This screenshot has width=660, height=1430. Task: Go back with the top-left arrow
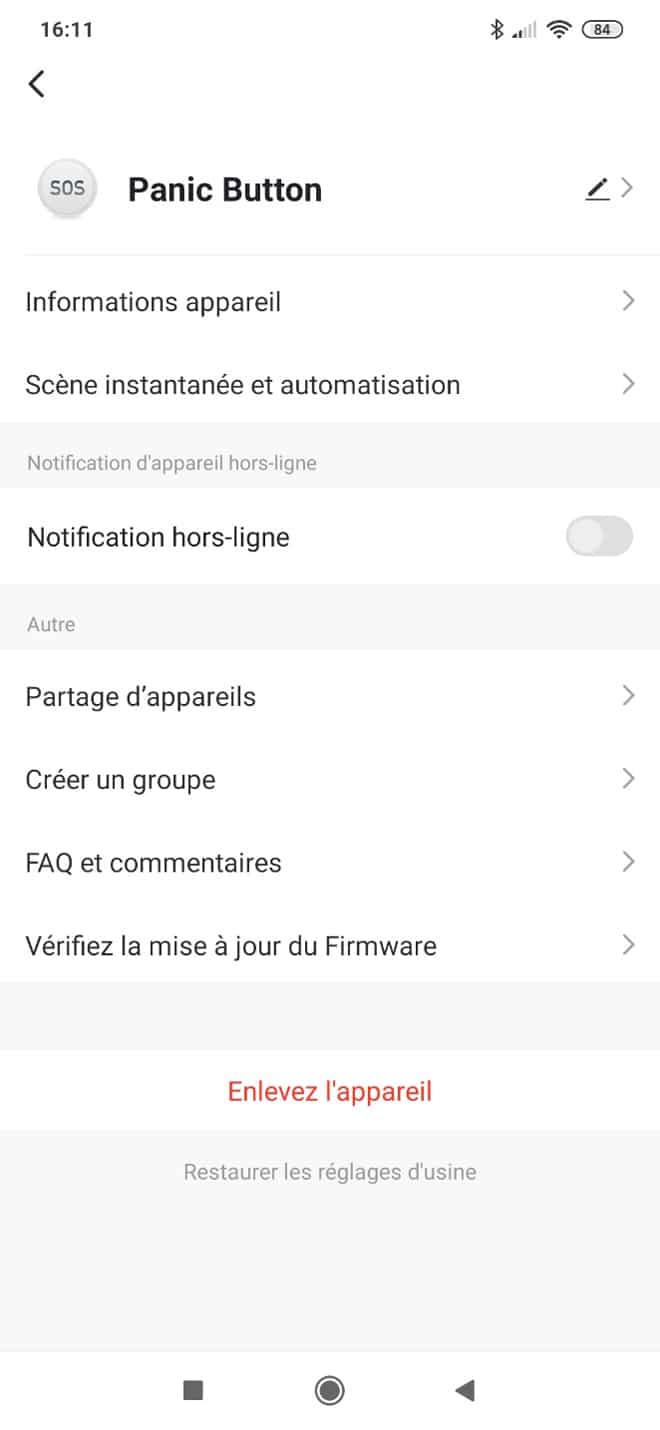[37, 84]
